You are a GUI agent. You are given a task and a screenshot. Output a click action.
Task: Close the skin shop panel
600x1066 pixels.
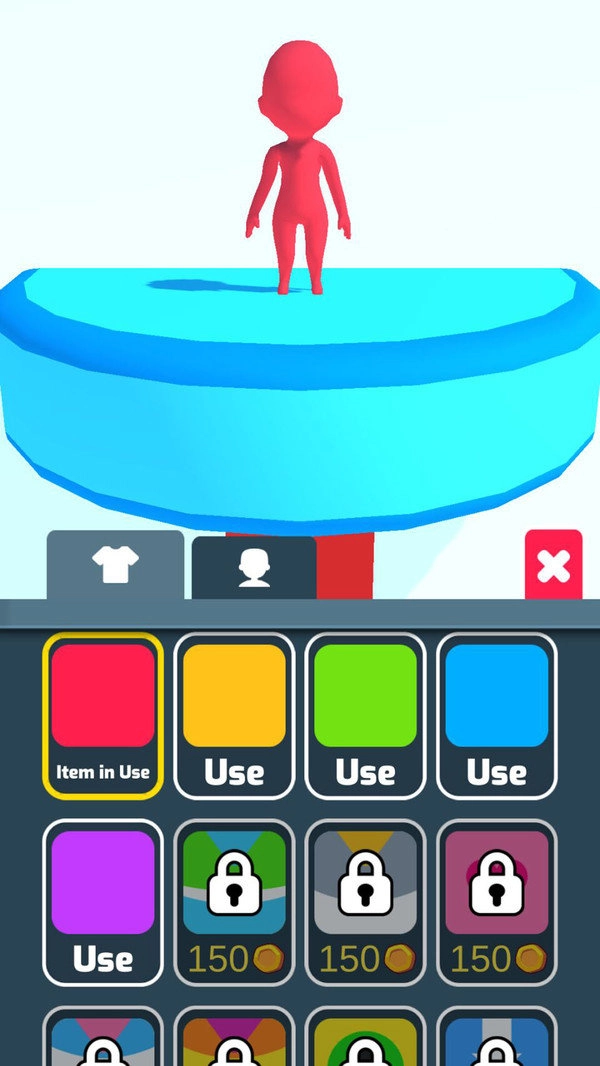click(x=553, y=566)
